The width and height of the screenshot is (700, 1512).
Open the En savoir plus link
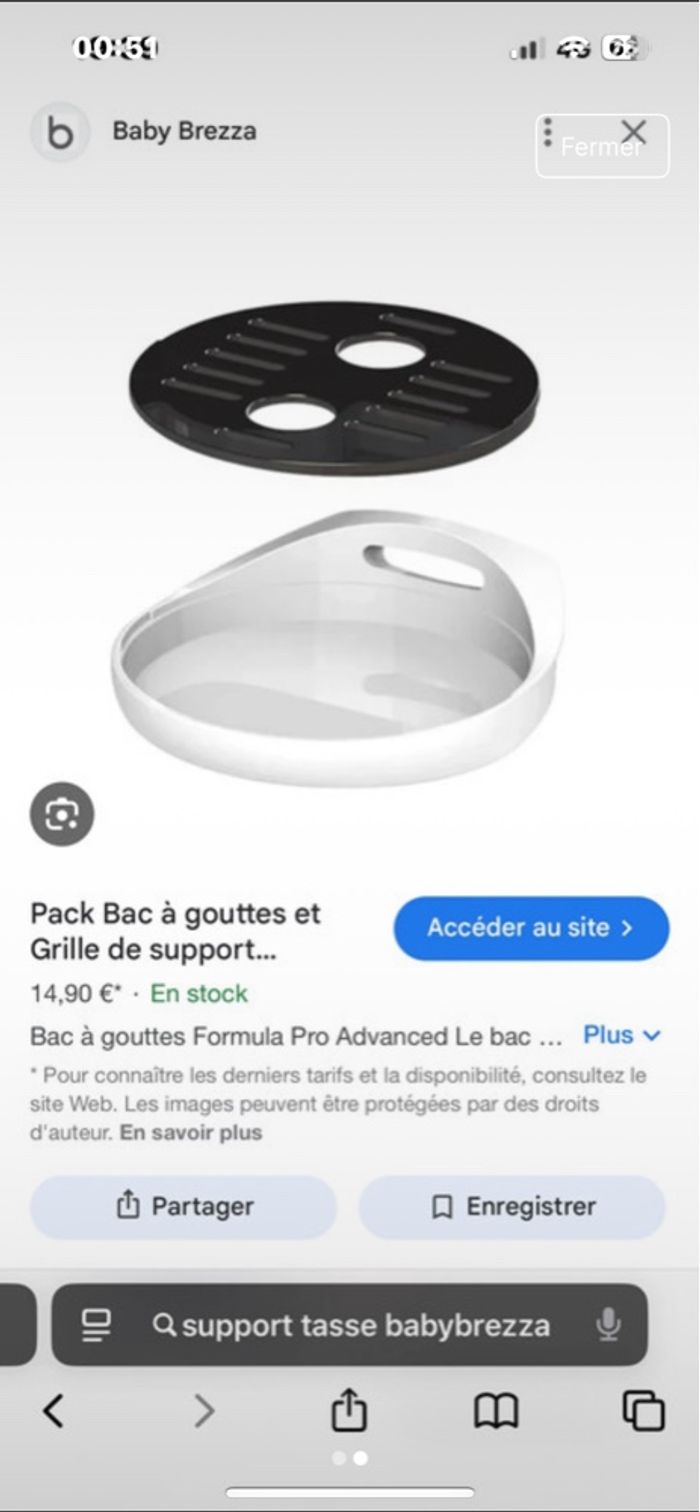pyautogui.click(x=190, y=1133)
